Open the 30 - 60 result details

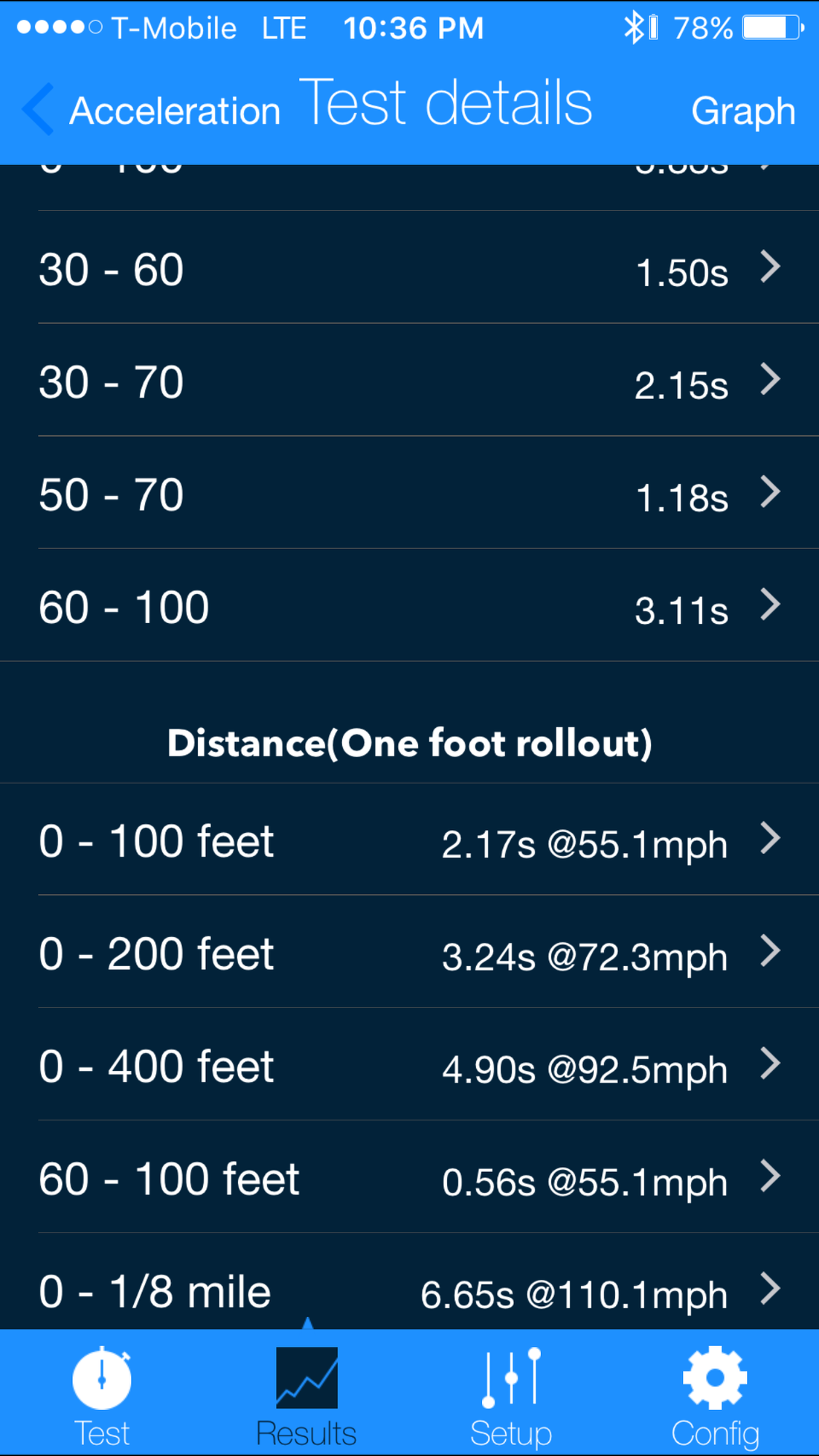point(409,269)
